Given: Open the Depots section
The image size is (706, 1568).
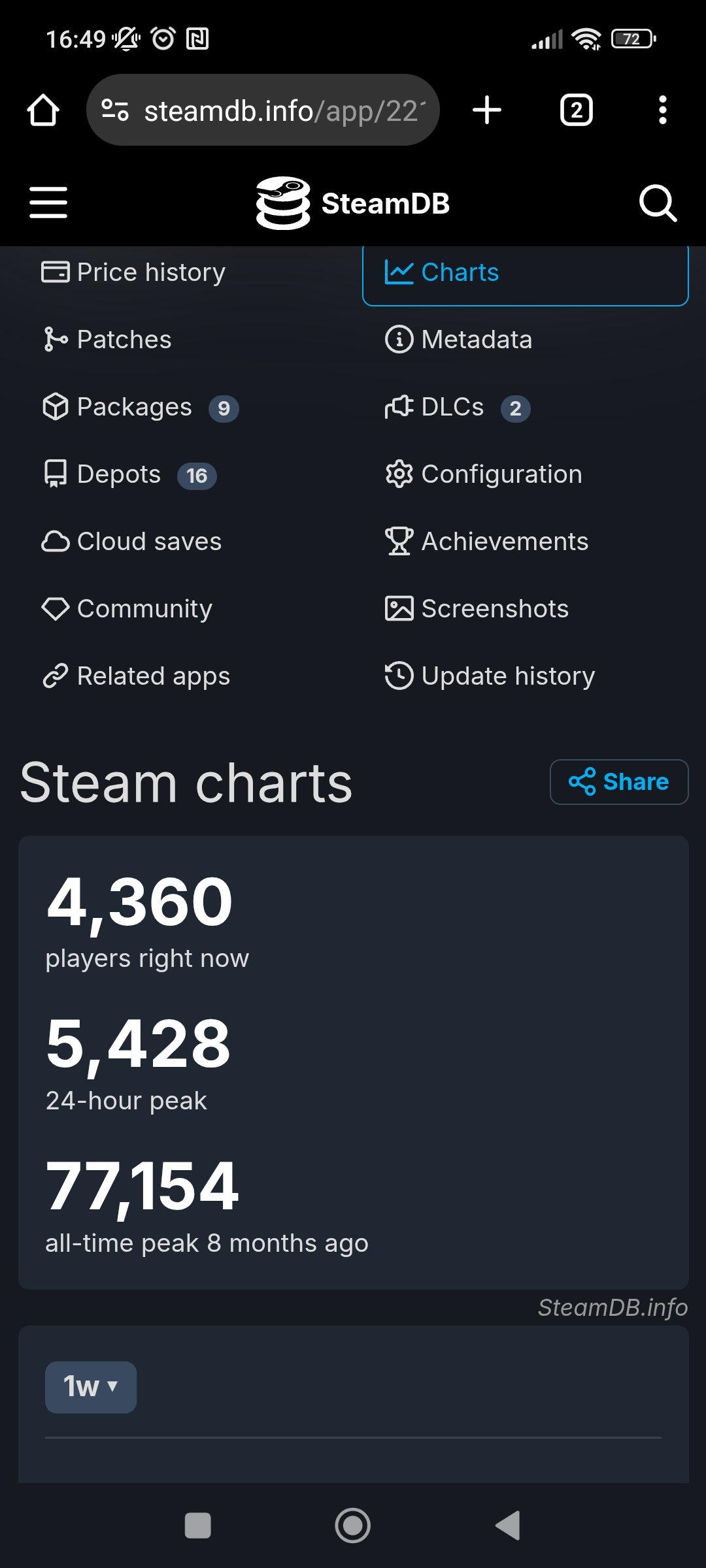Looking at the screenshot, I should coord(129,474).
